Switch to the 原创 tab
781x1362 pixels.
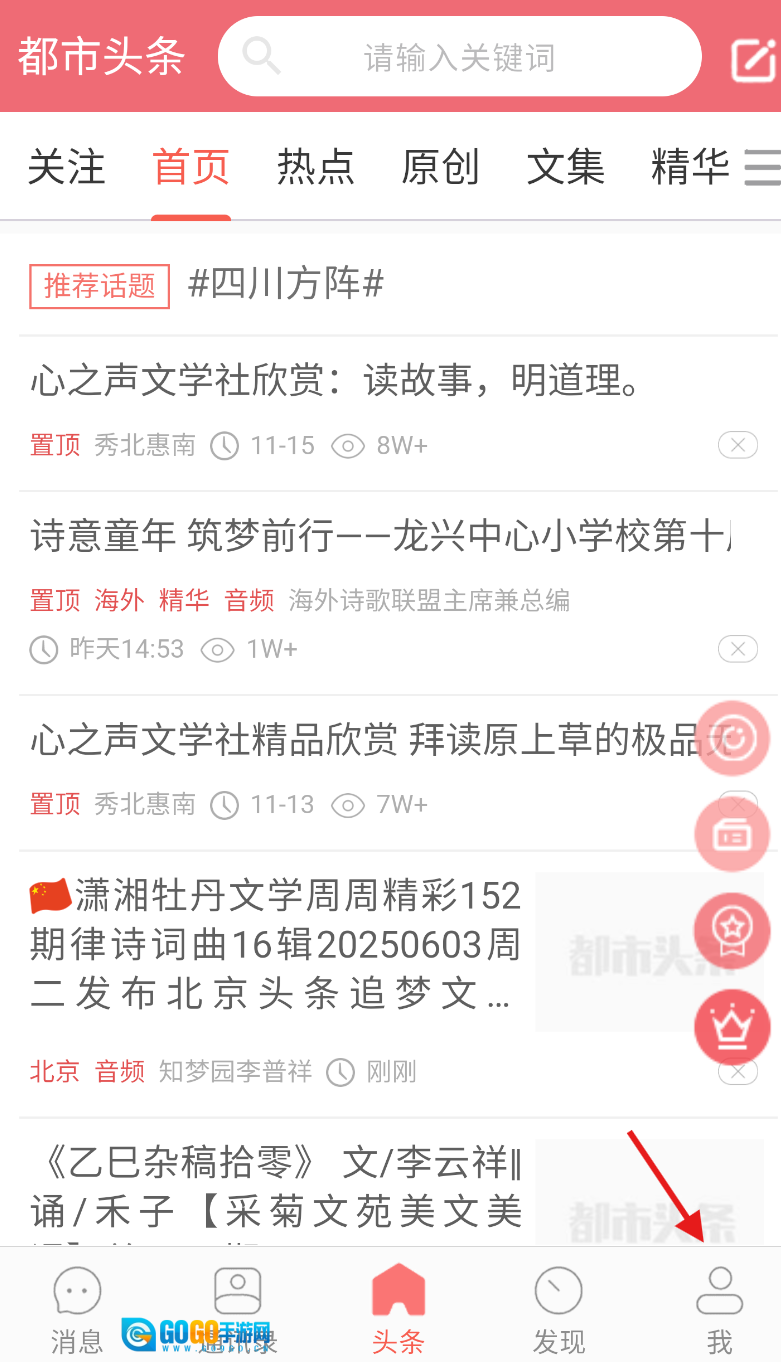(x=440, y=167)
